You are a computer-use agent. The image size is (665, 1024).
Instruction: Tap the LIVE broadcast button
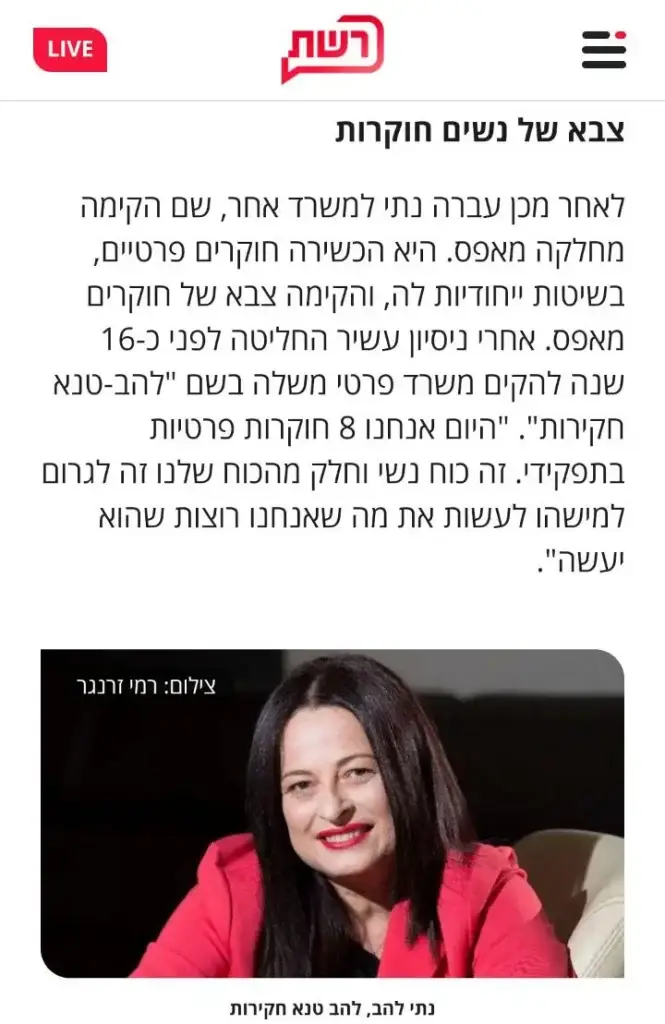point(70,50)
